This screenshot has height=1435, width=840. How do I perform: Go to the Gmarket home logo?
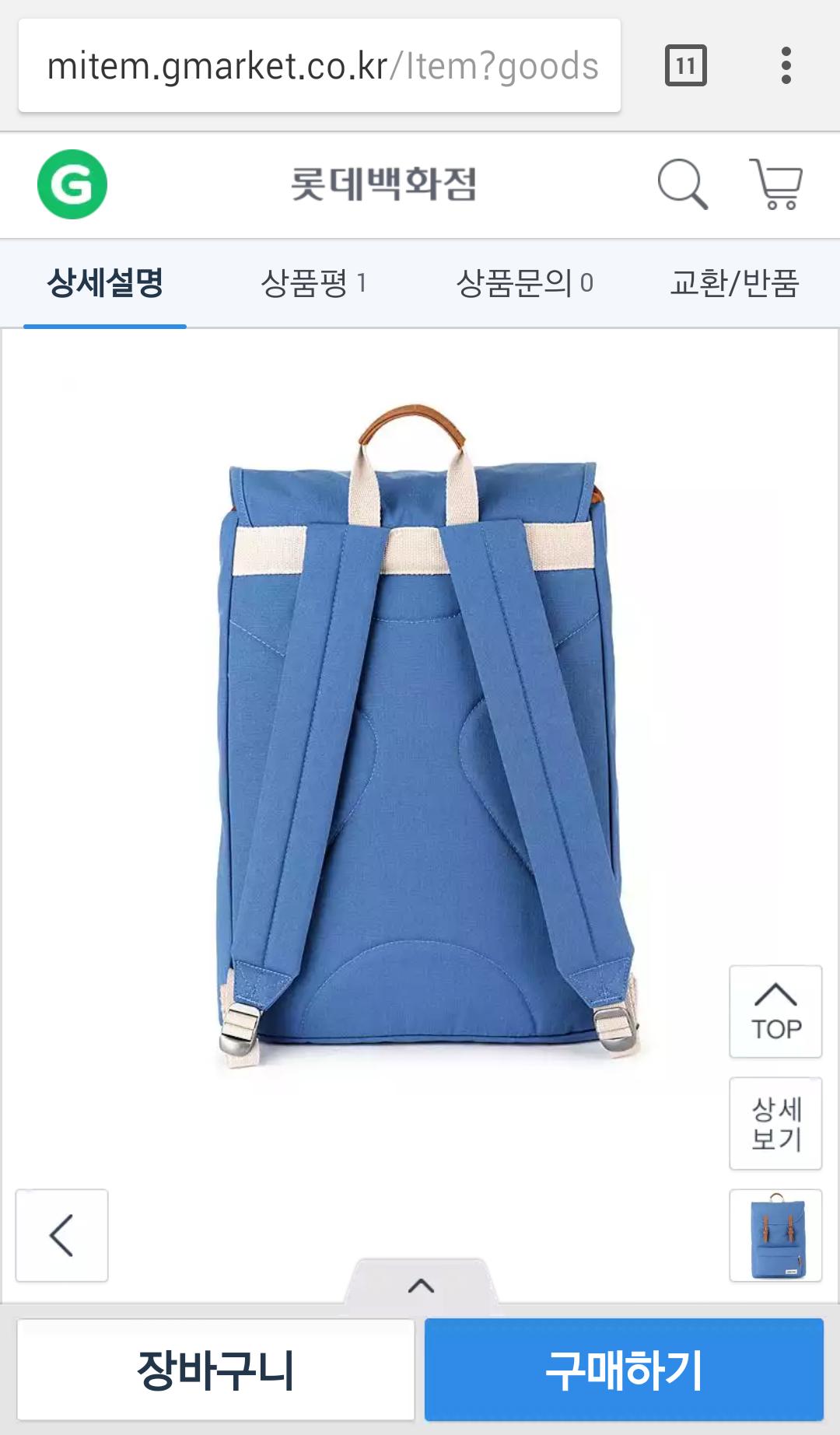click(x=72, y=184)
